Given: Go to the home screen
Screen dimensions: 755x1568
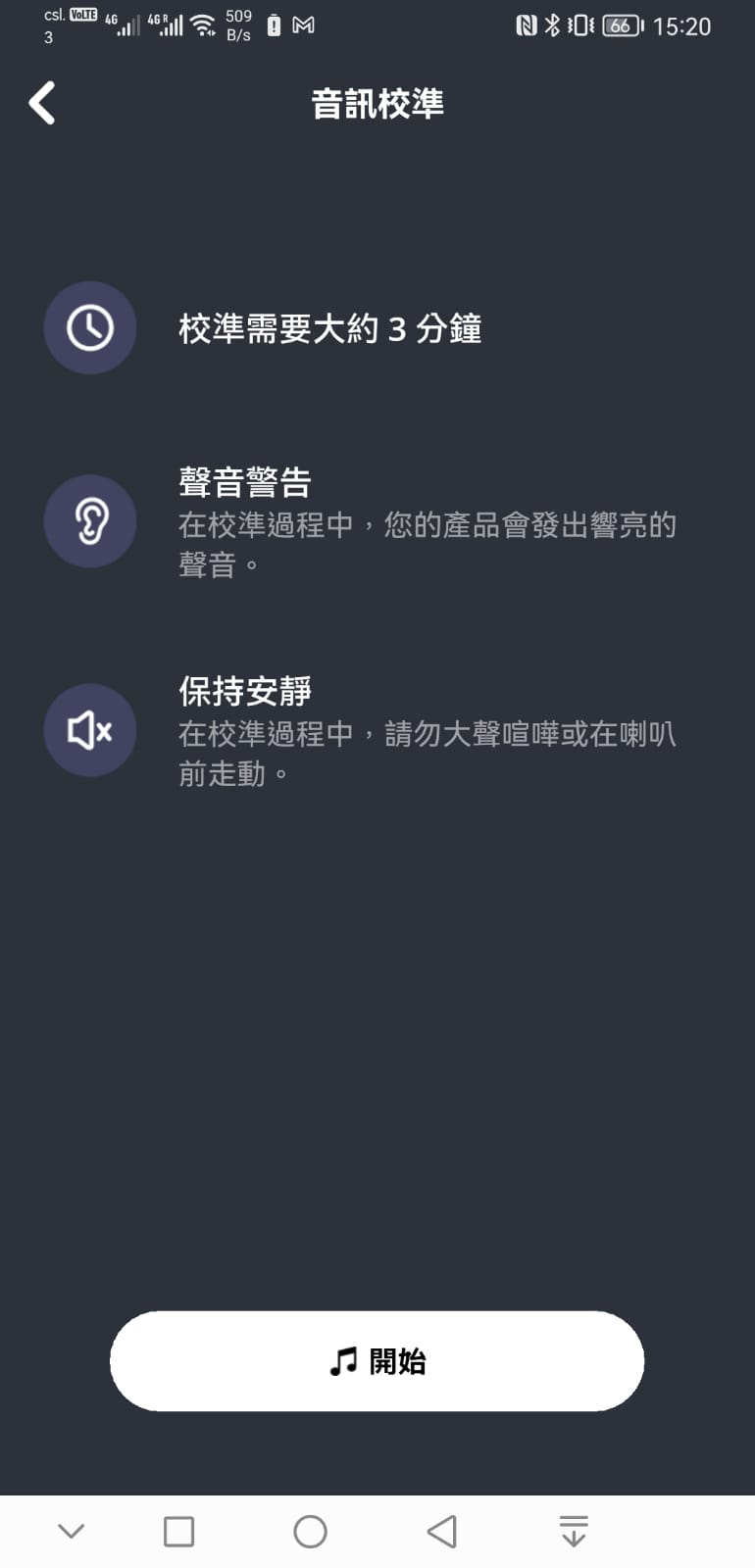Looking at the screenshot, I should 310,1531.
